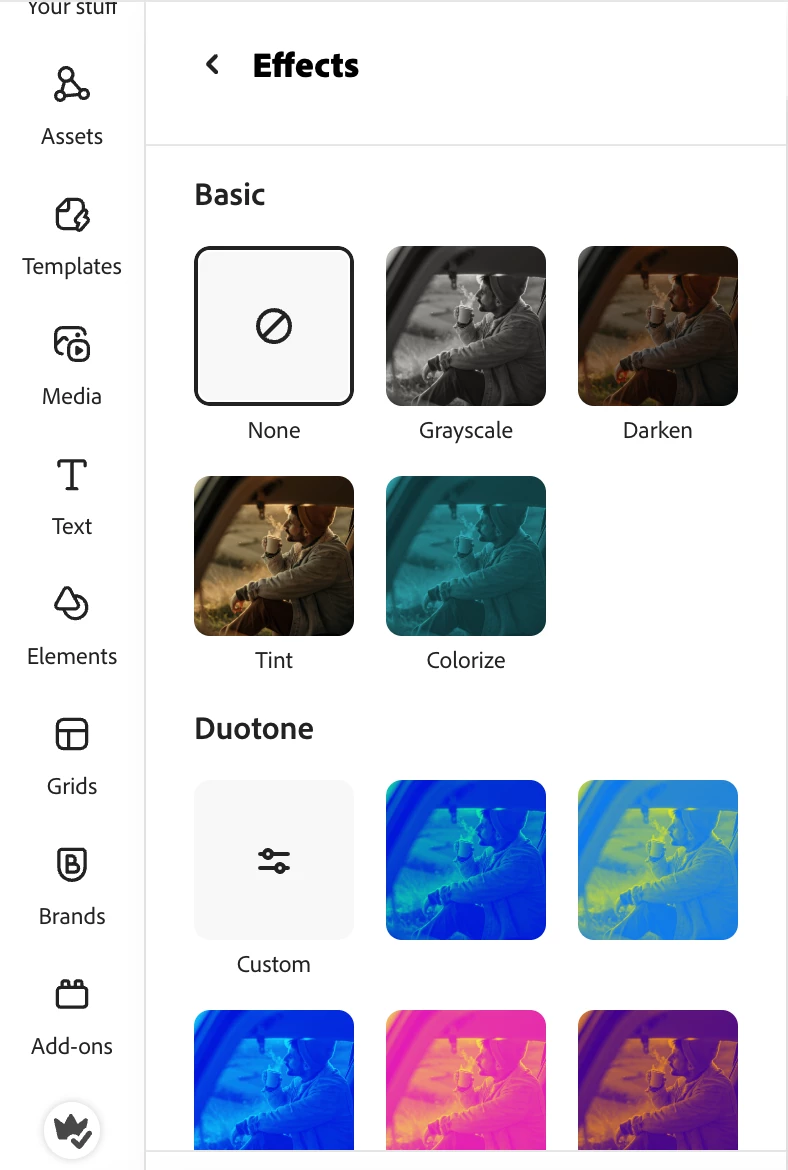Choose the purple and orange duotone
Viewport: 788px width, 1170px height.
[x=658, y=1080]
